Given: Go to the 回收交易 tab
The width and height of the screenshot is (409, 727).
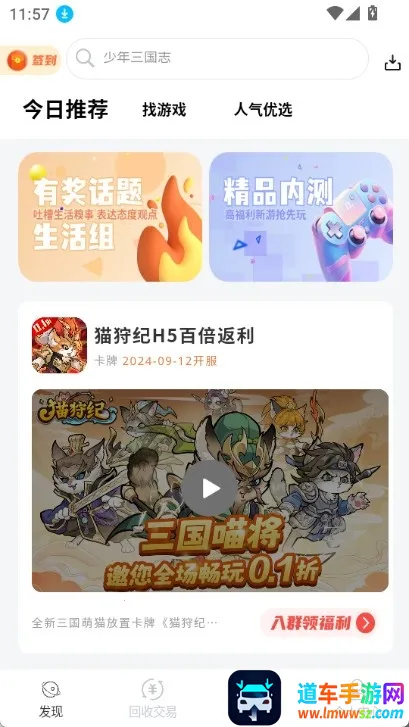Looking at the screenshot, I should tap(153, 699).
